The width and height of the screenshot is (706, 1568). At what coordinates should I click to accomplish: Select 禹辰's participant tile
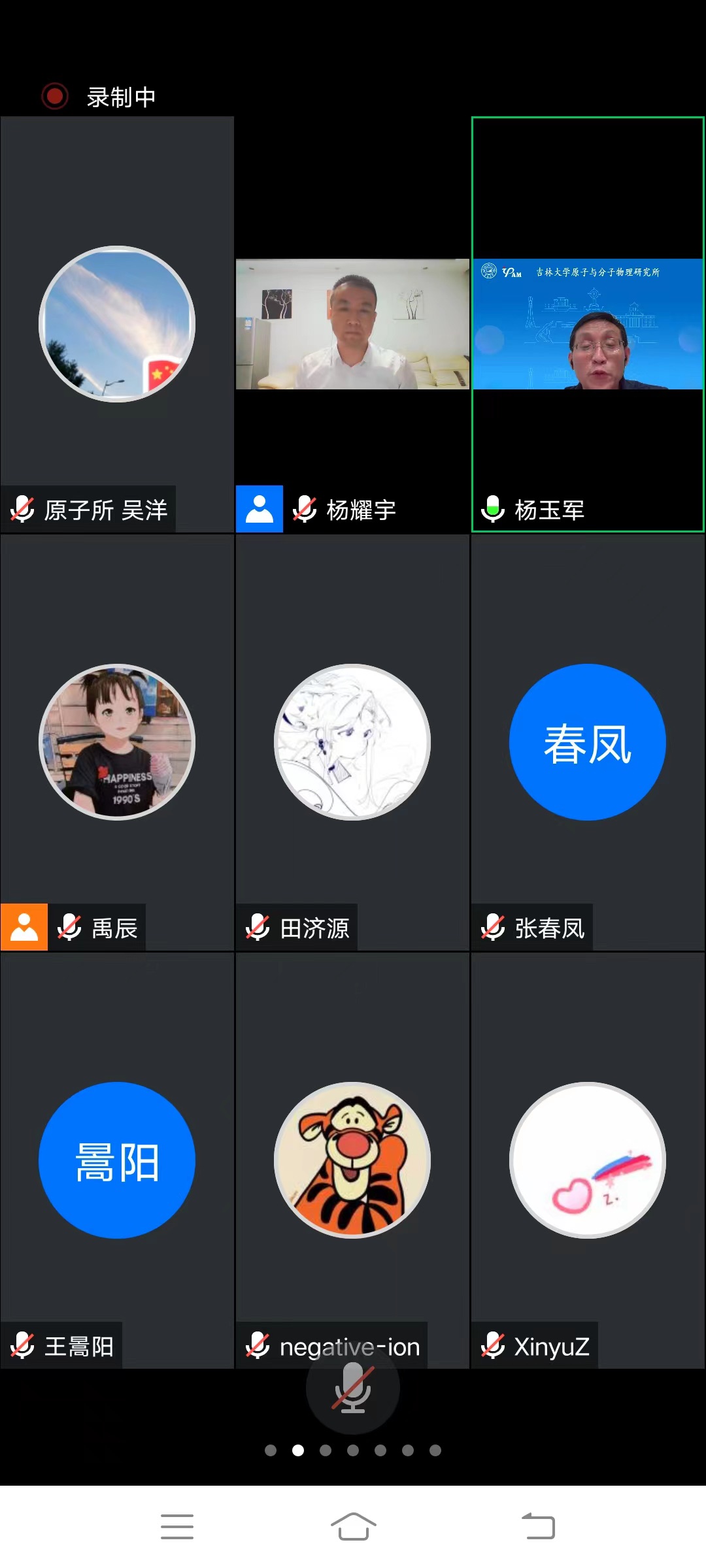point(117,742)
